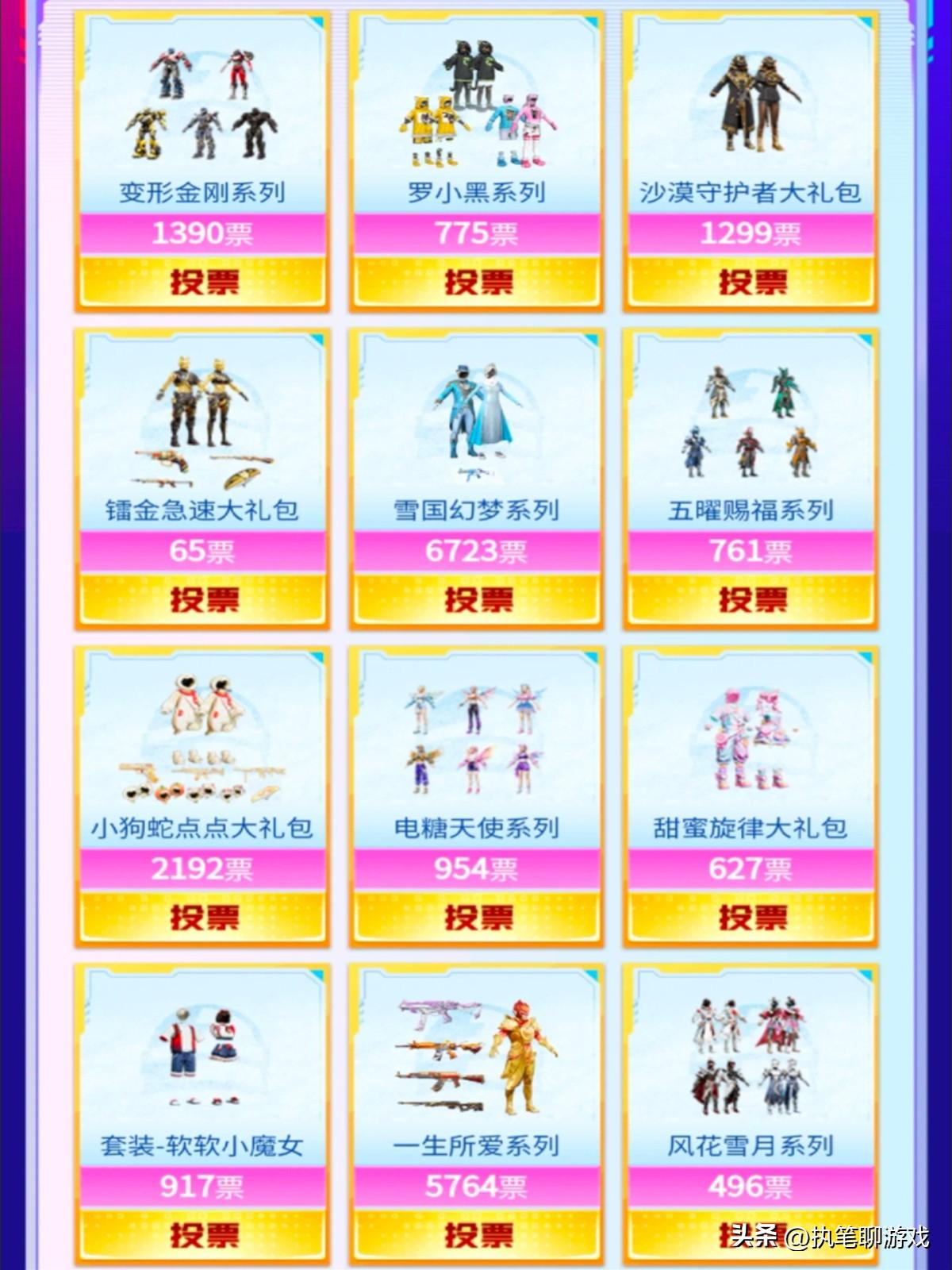Cast a vote for 沙漠守护者大礼包
Image resolution: width=952 pixels, height=1270 pixels.
click(x=751, y=282)
